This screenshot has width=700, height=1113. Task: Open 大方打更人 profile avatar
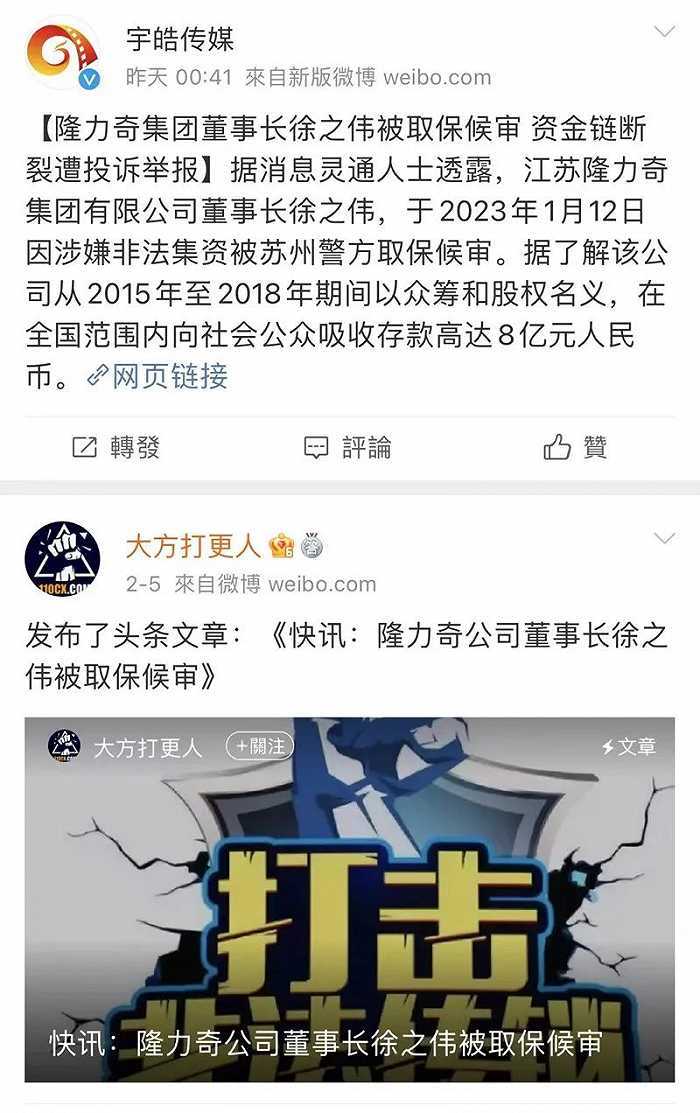click(x=62, y=560)
